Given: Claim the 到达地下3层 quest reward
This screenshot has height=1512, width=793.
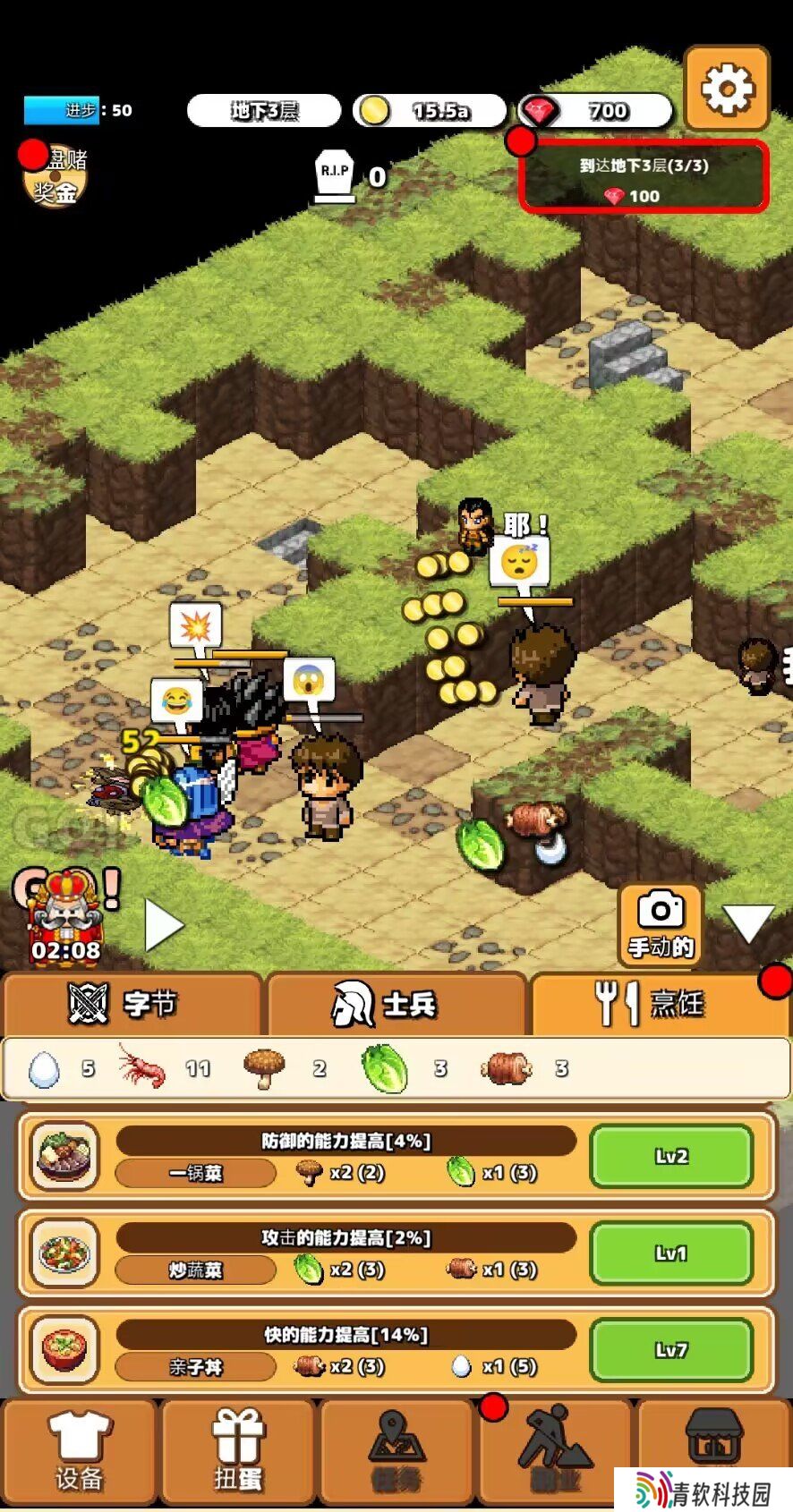Looking at the screenshot, I should coord(644,177).
